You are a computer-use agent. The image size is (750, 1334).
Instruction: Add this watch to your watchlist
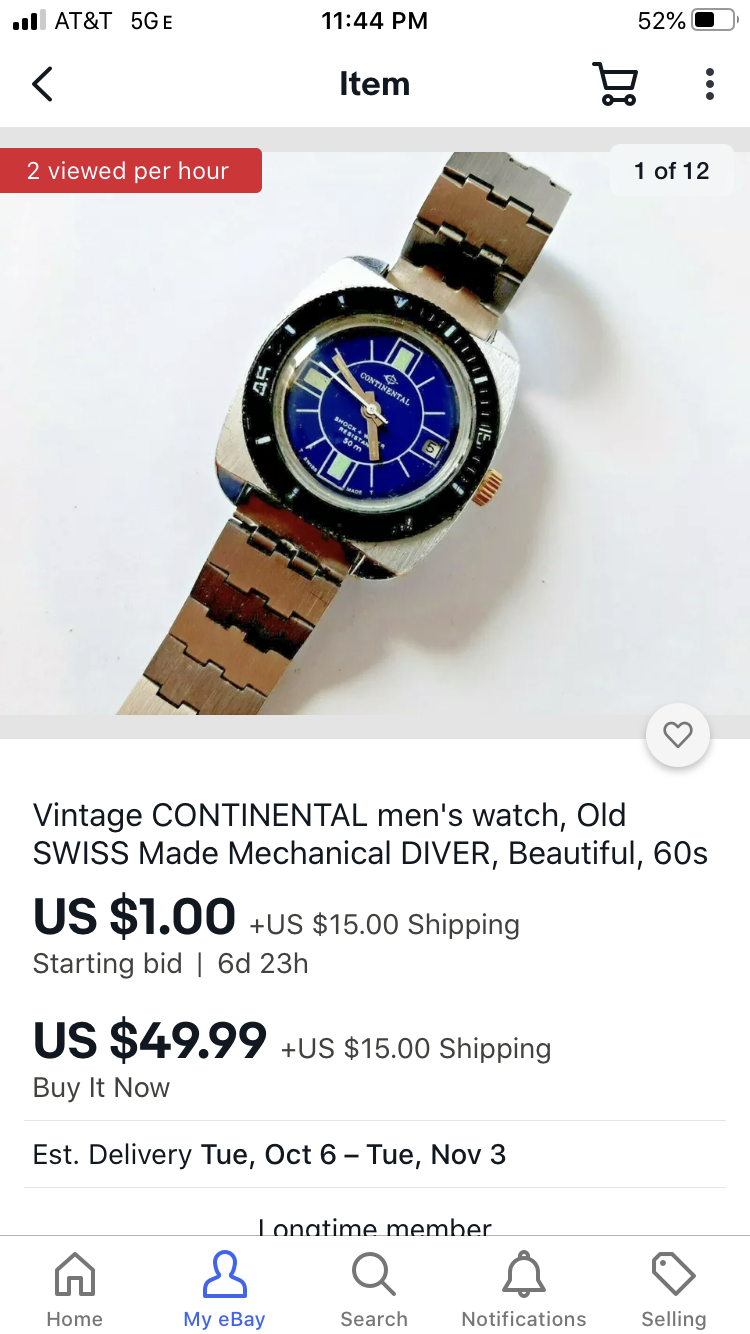pos(678,736)
